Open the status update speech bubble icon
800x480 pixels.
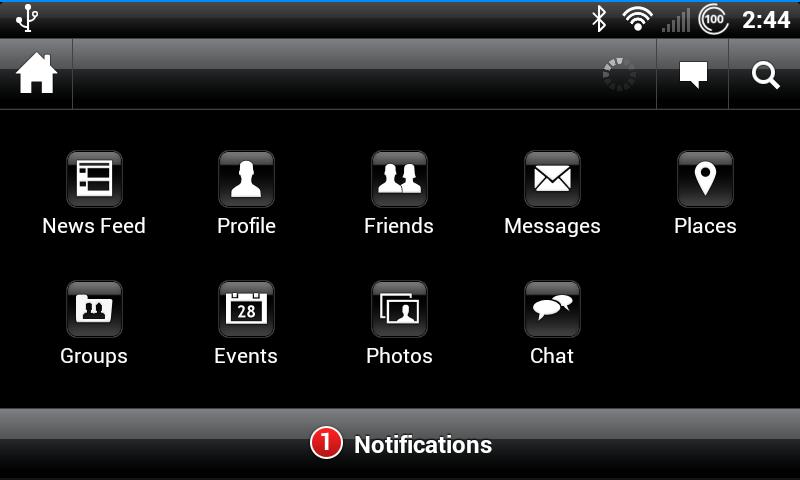[x=693, y=75]
